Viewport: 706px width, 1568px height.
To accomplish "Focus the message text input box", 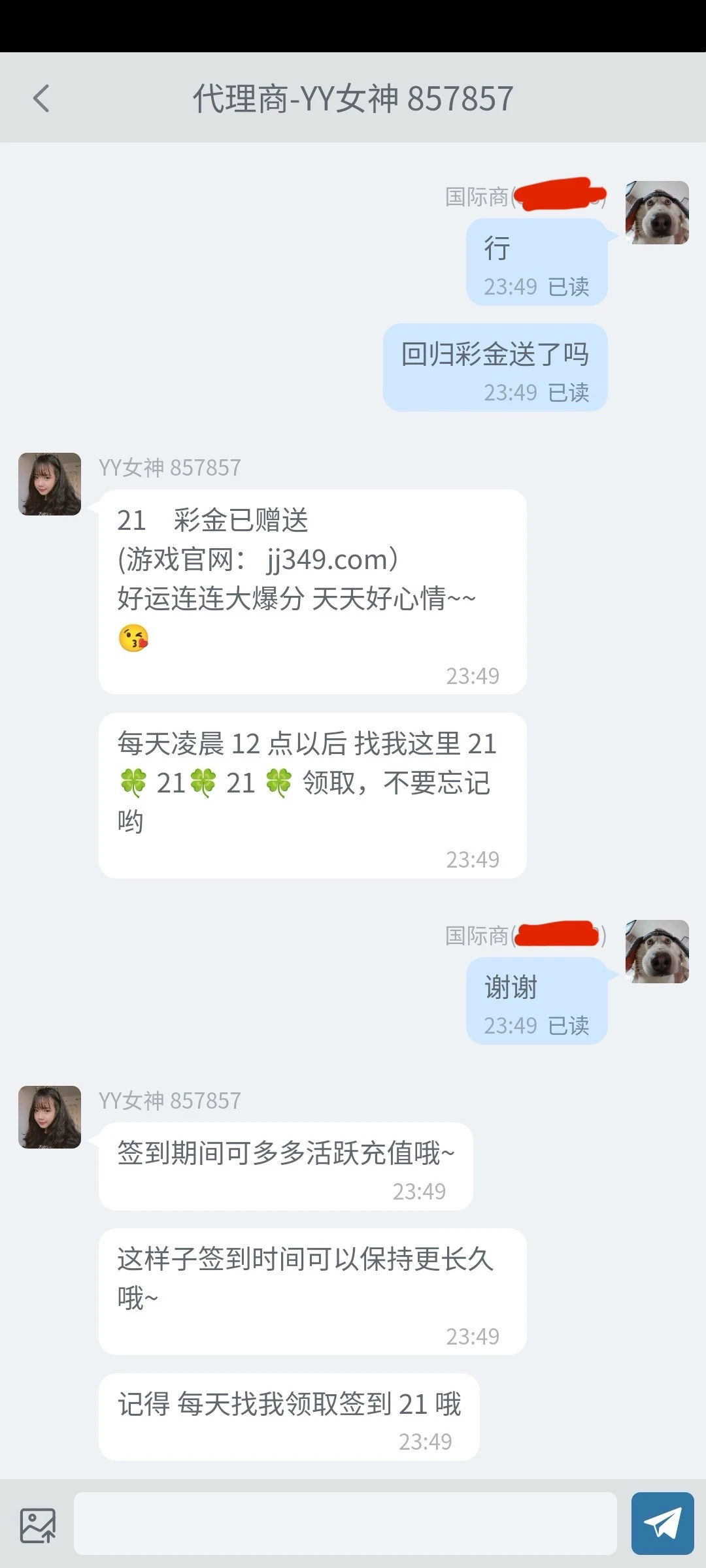I will pos(345,1524).
